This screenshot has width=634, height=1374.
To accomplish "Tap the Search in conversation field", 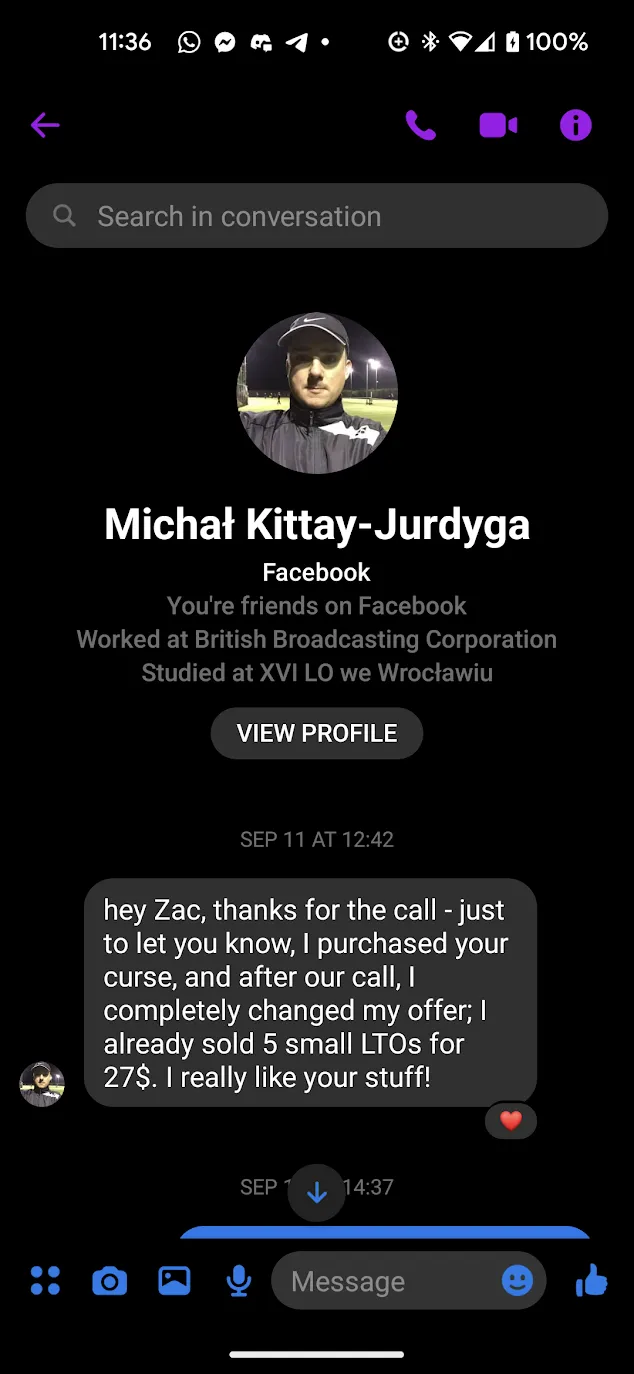I will tap(317, 216).
